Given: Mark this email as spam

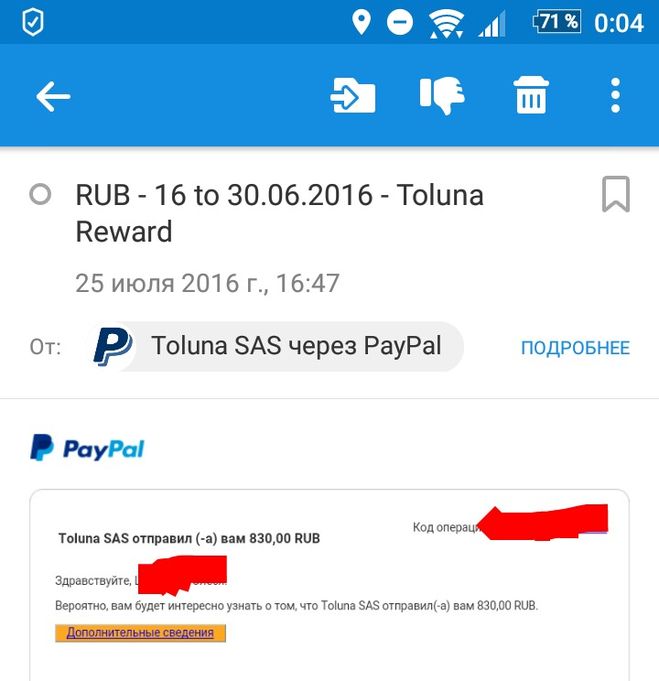Looking at the screenshot, I should click(441, 96).
